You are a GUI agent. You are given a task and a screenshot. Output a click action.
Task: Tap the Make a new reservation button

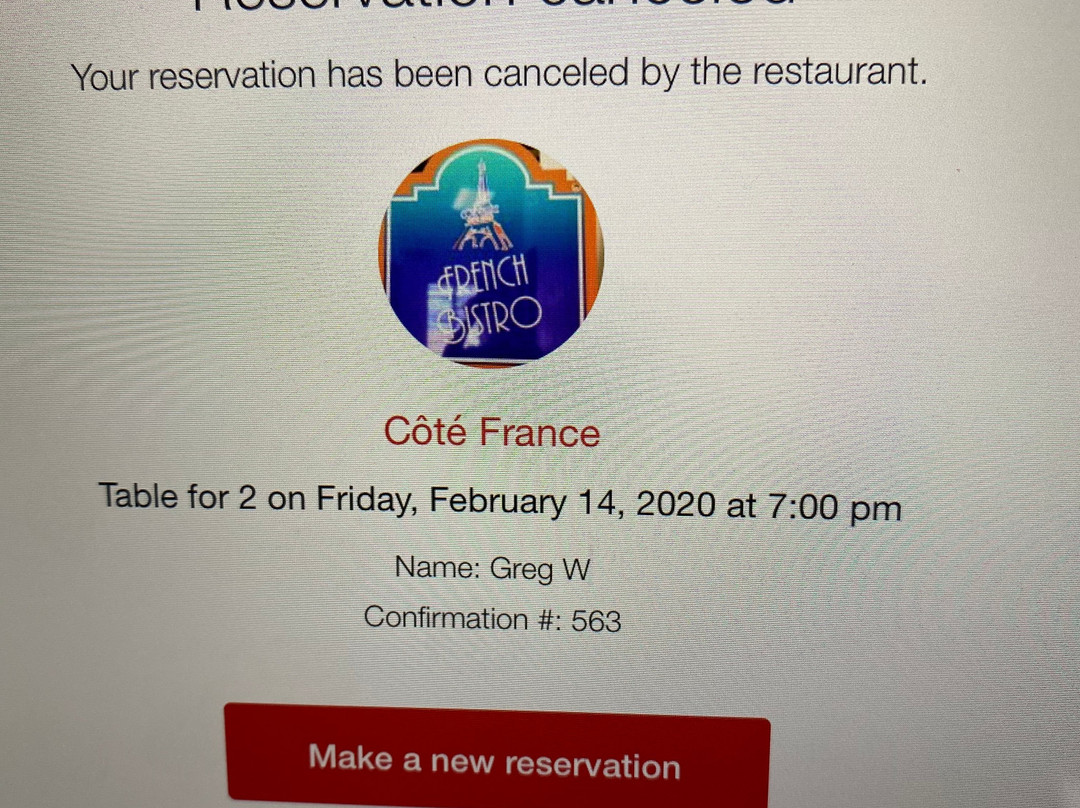pyautogui.click(x=497, y=760)
